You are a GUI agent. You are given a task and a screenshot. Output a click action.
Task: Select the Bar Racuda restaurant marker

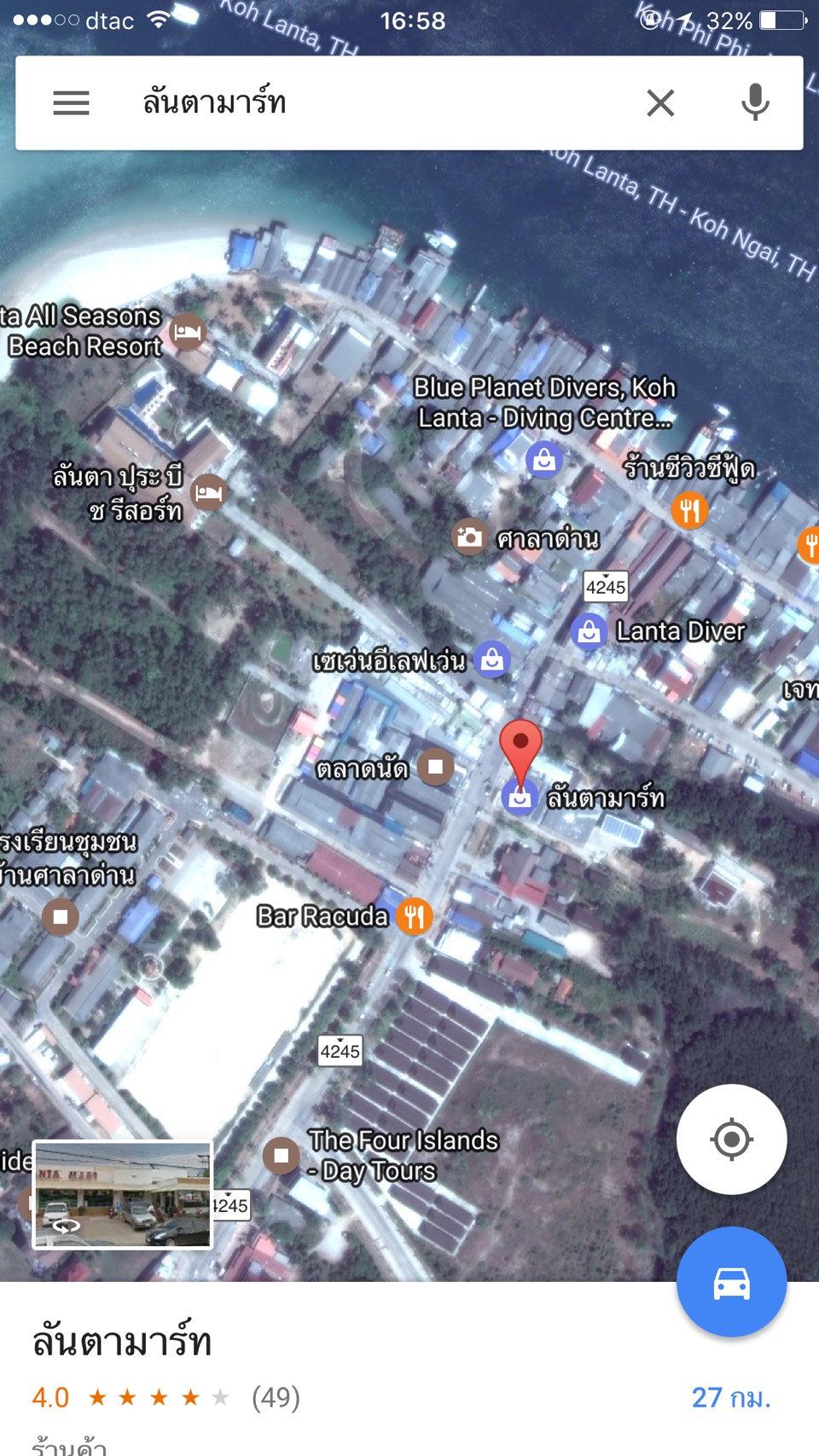click(x=415, y=917)
